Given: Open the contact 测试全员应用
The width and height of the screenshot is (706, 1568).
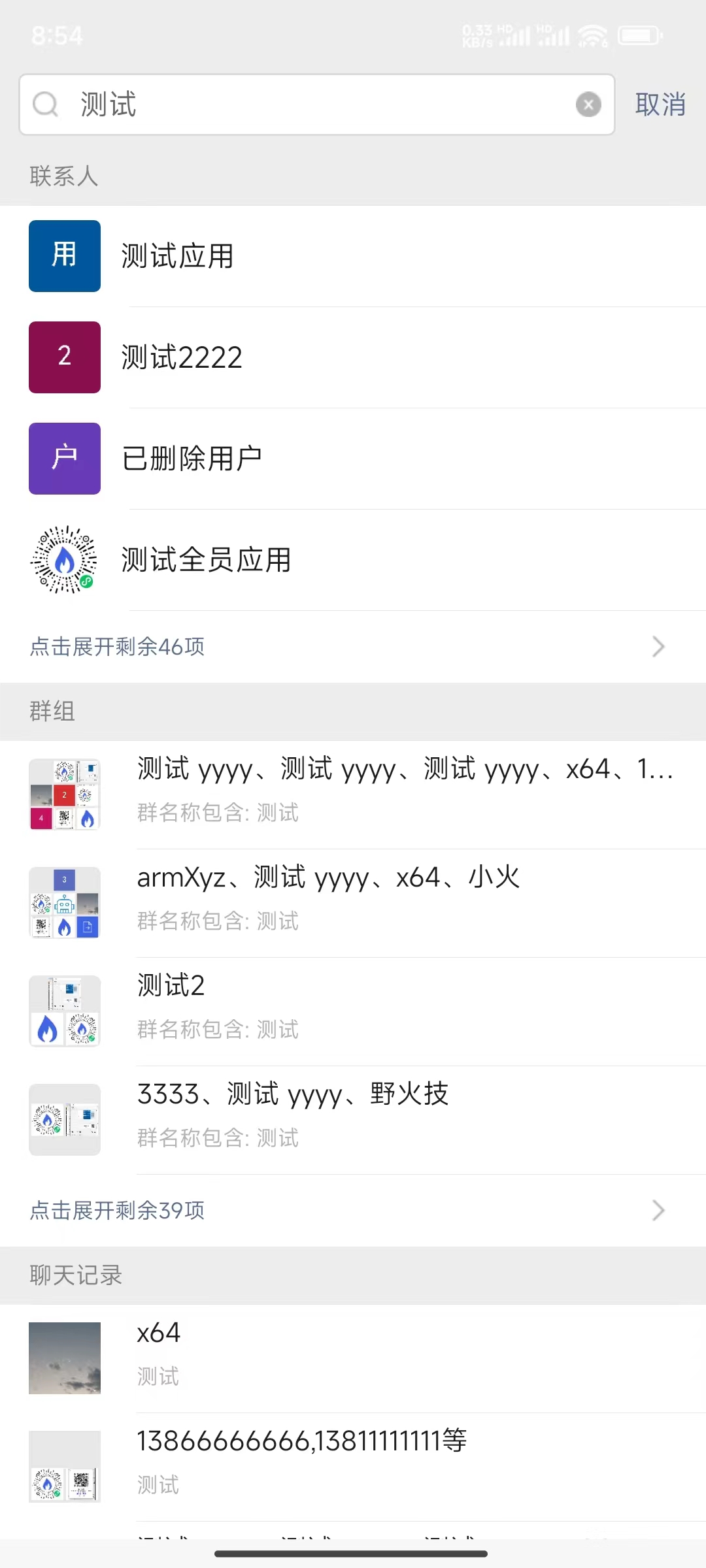Looking at the screenshot, I should pyautogui.click(x=353, y=560).
